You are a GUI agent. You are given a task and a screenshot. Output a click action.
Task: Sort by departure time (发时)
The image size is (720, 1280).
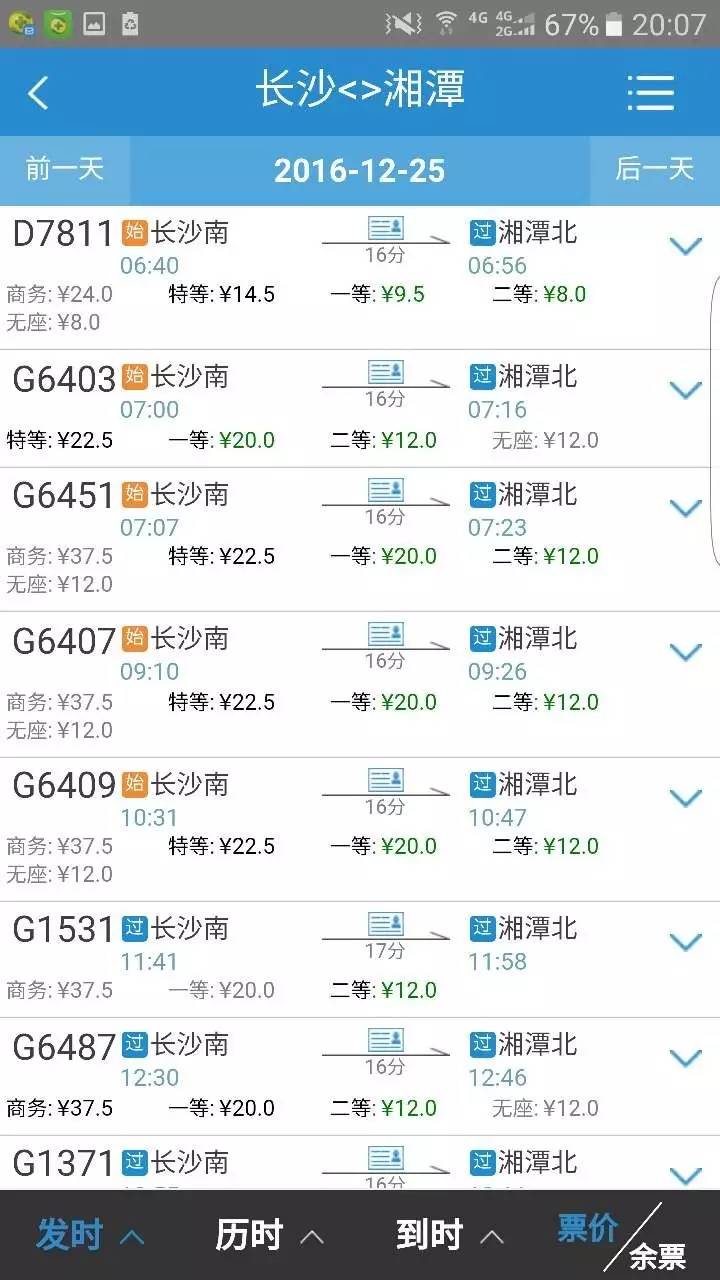(90, 1236)
